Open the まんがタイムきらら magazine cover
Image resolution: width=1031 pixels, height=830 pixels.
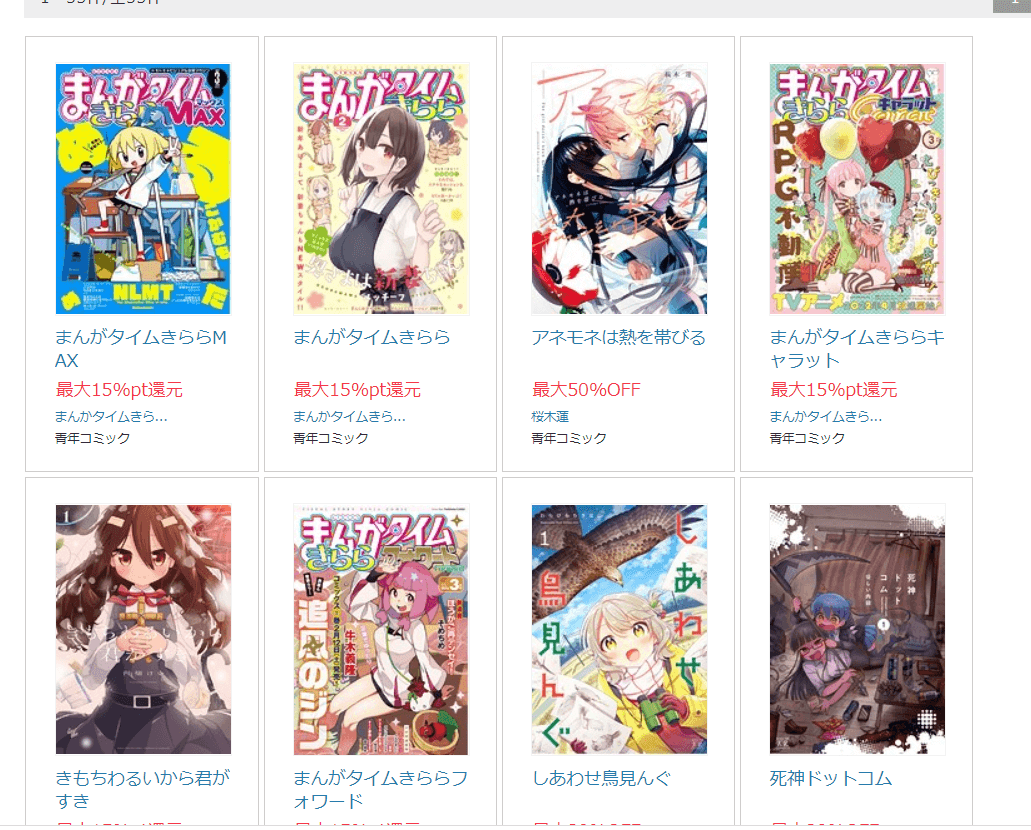pyautogui.click(x=380, y=189)
